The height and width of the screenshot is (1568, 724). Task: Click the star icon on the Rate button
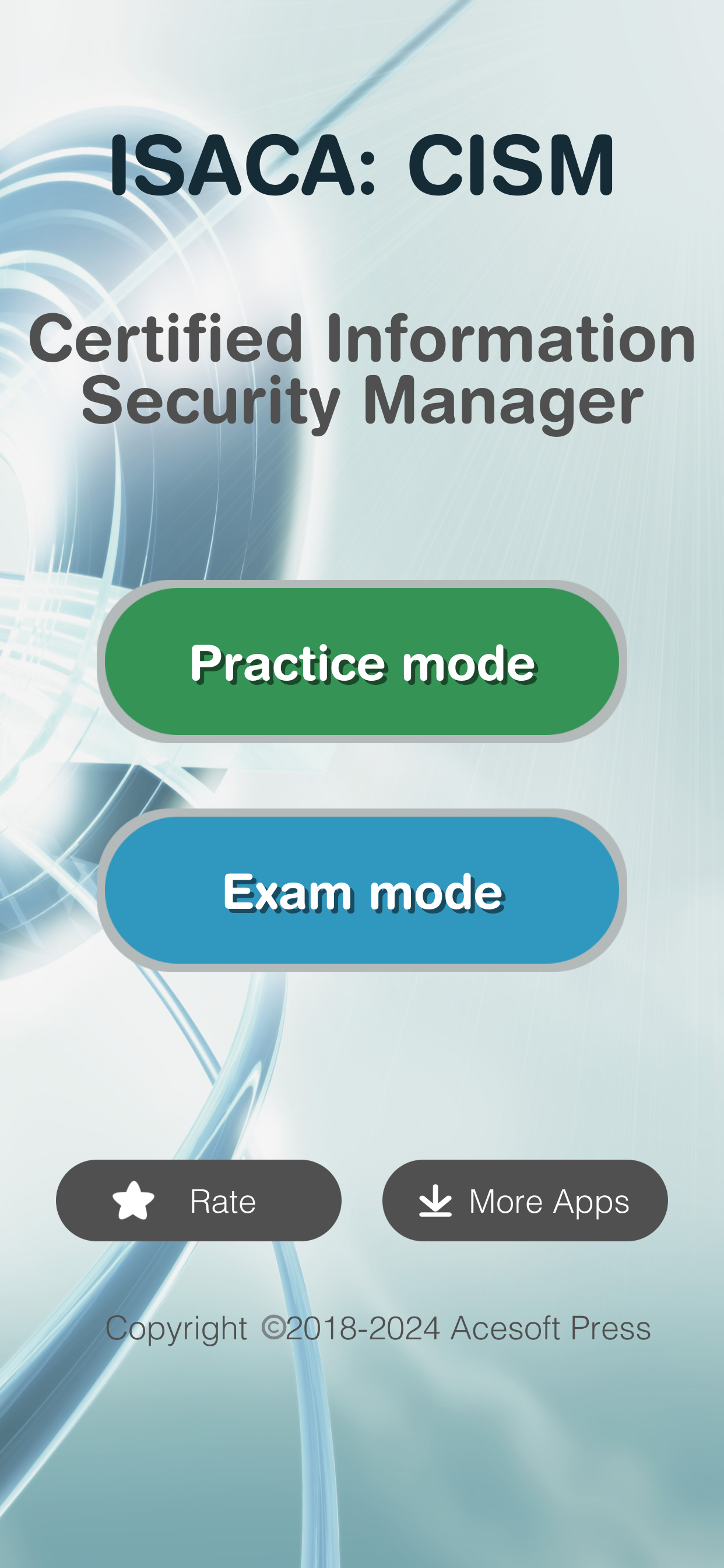click(x=134, y=1199)
